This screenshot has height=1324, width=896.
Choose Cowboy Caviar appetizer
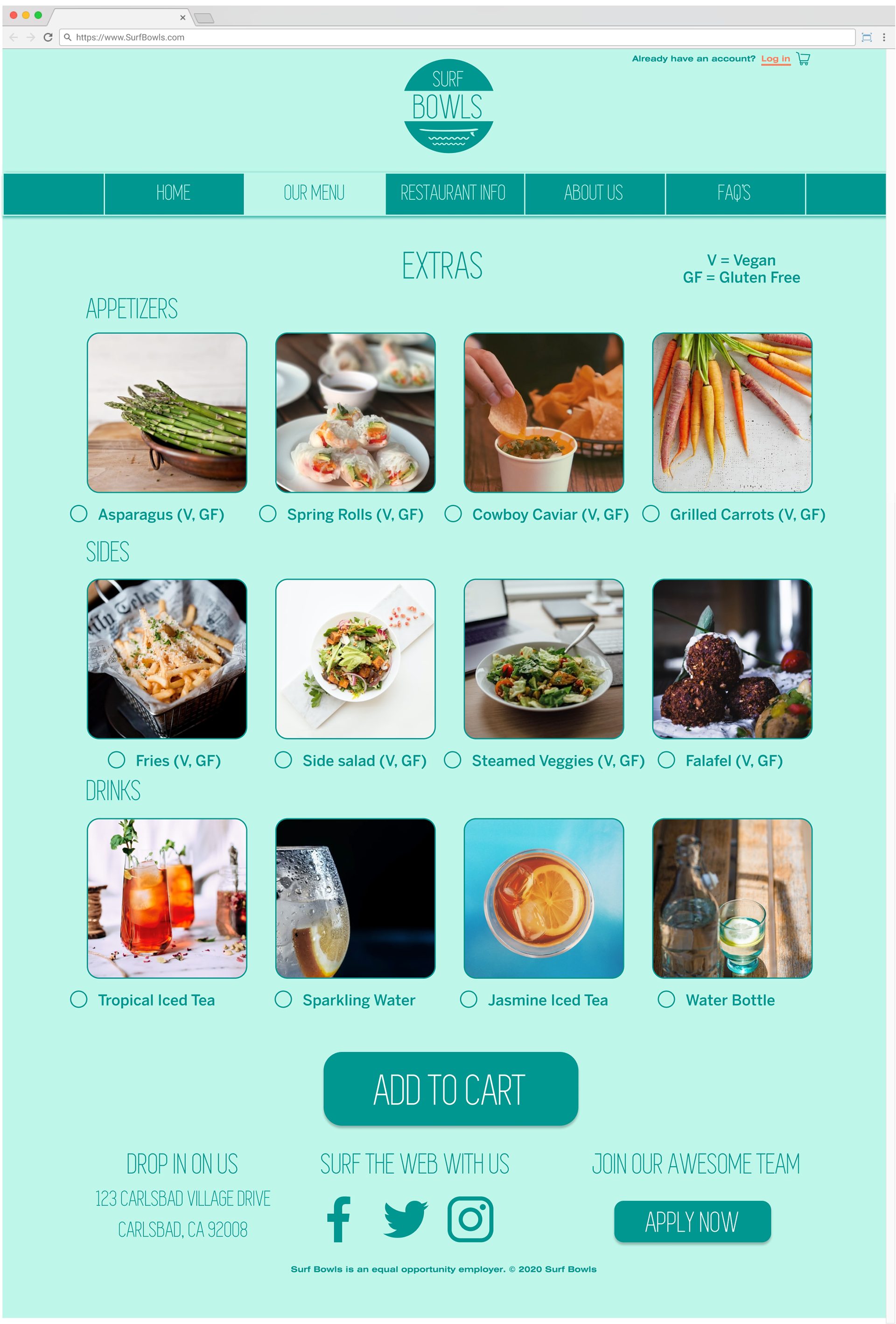[454, 514]
